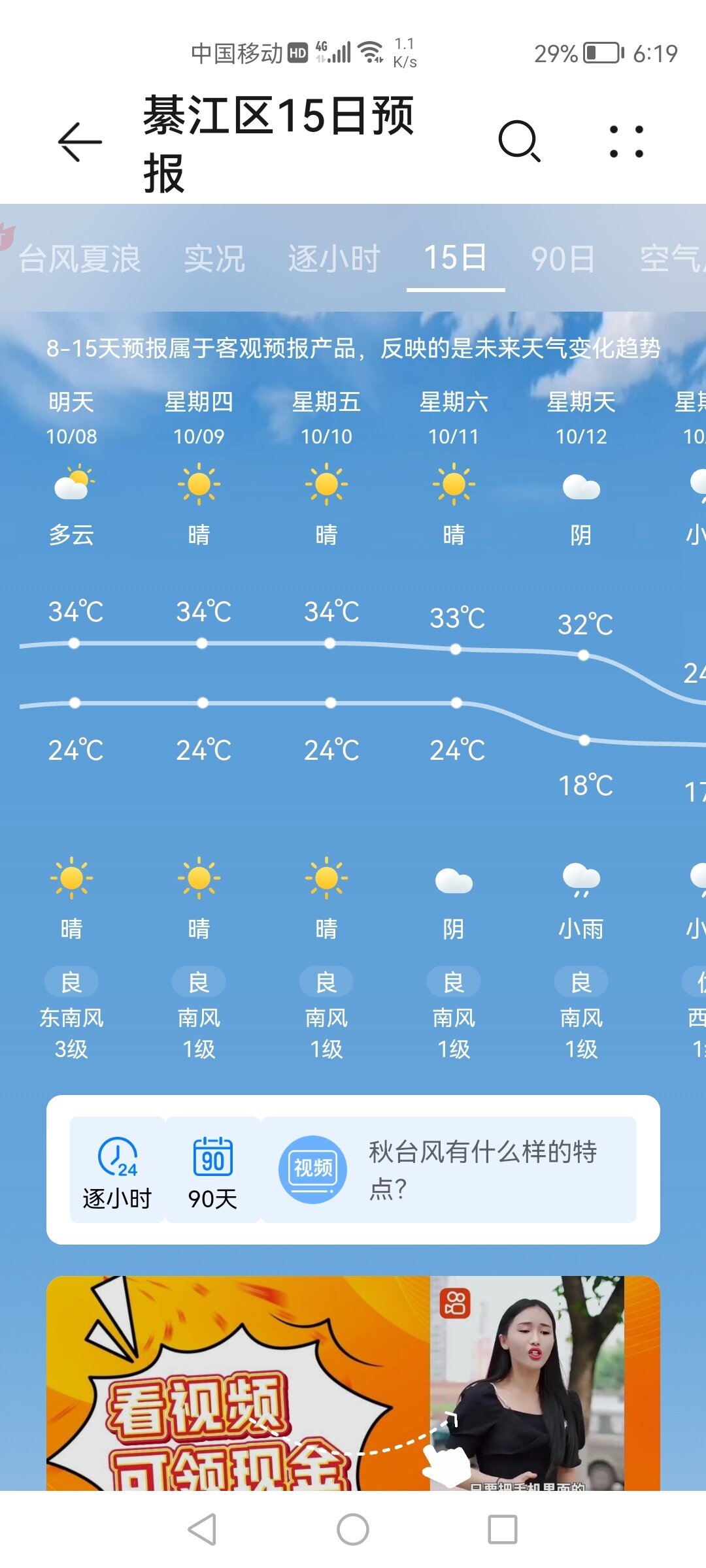The image size is (706, 1568).
Task: Open the four-dot more menu
Action: coord(626,142)
